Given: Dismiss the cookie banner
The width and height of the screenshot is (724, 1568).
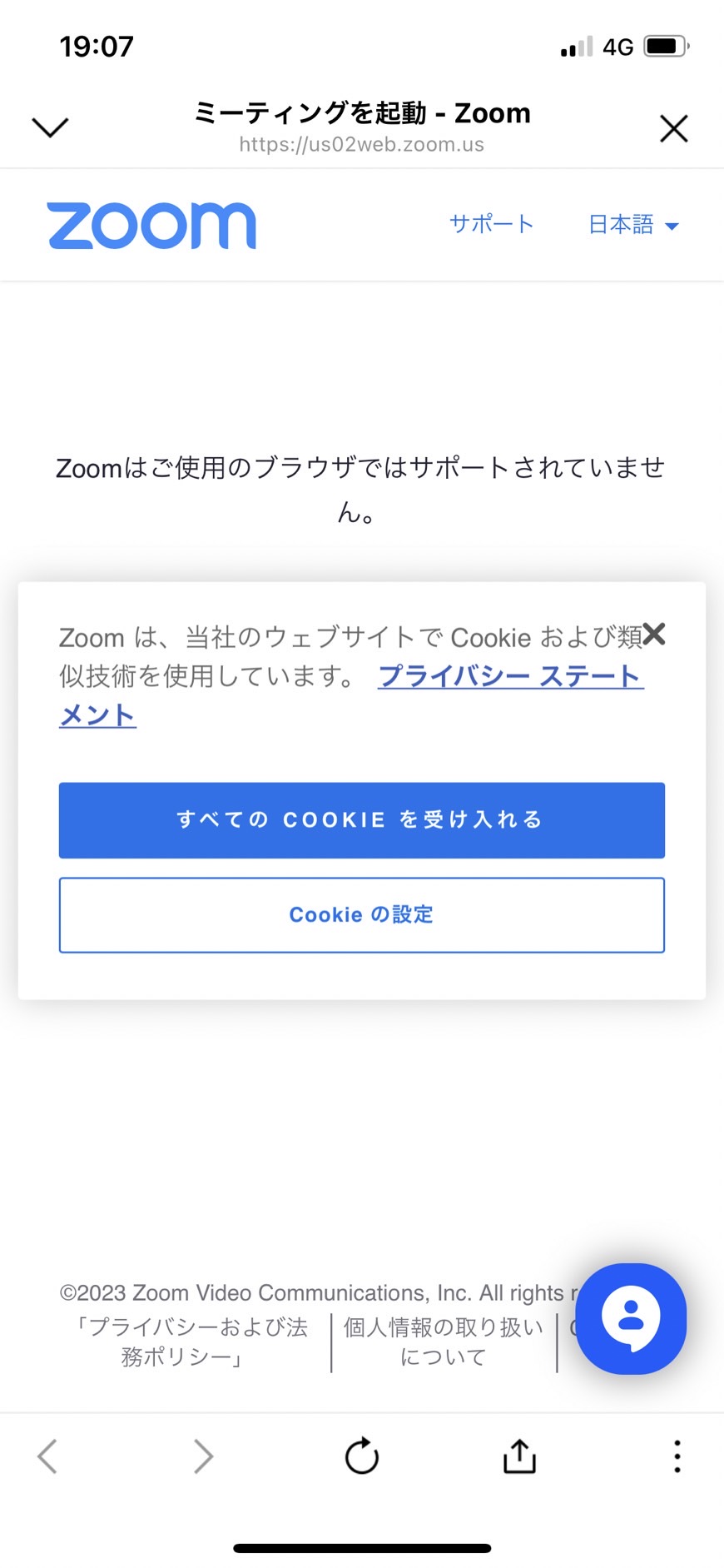Looking at the screenshot, I should (x=654, y=635).
